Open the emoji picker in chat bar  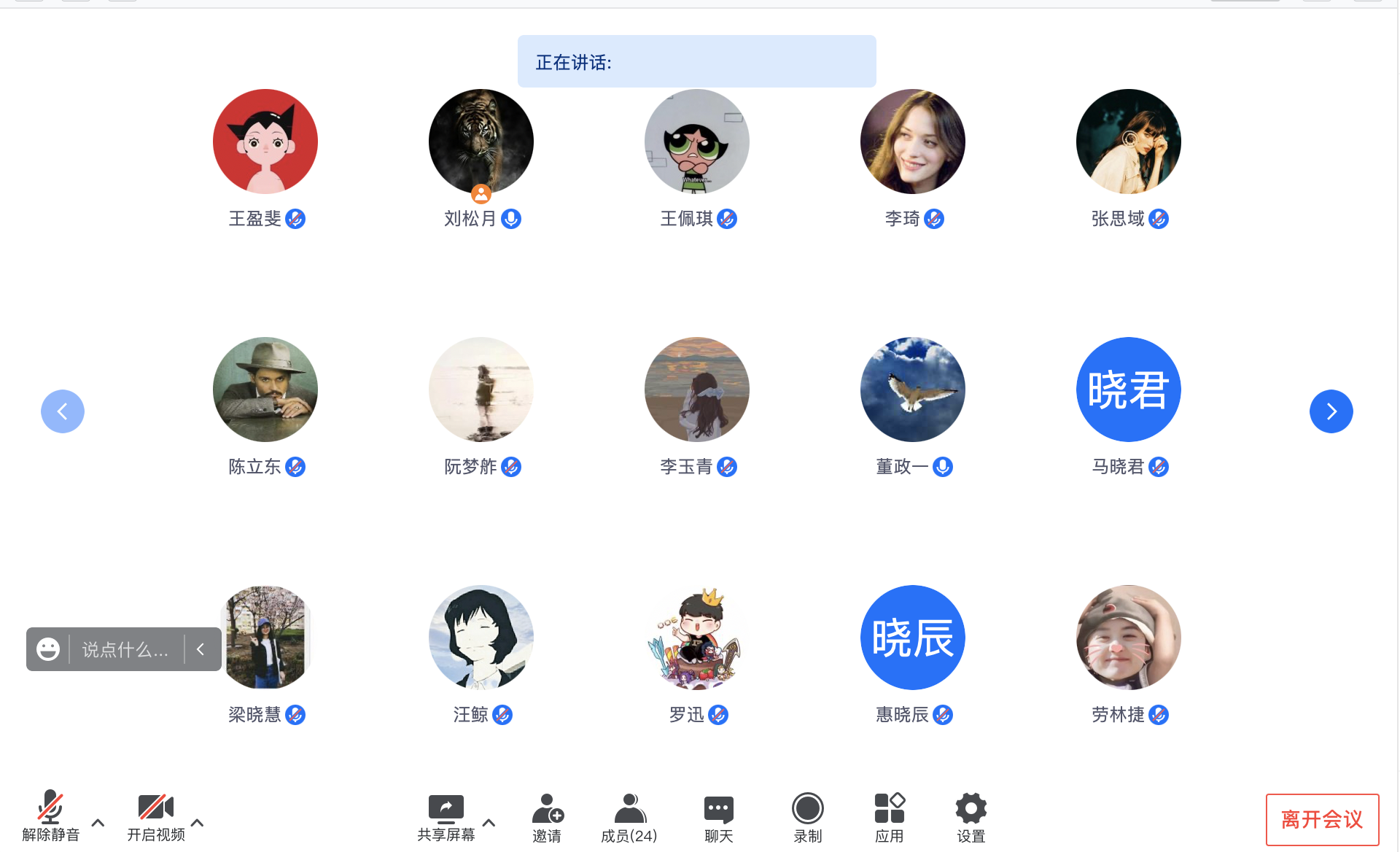(x=48, y=649)
